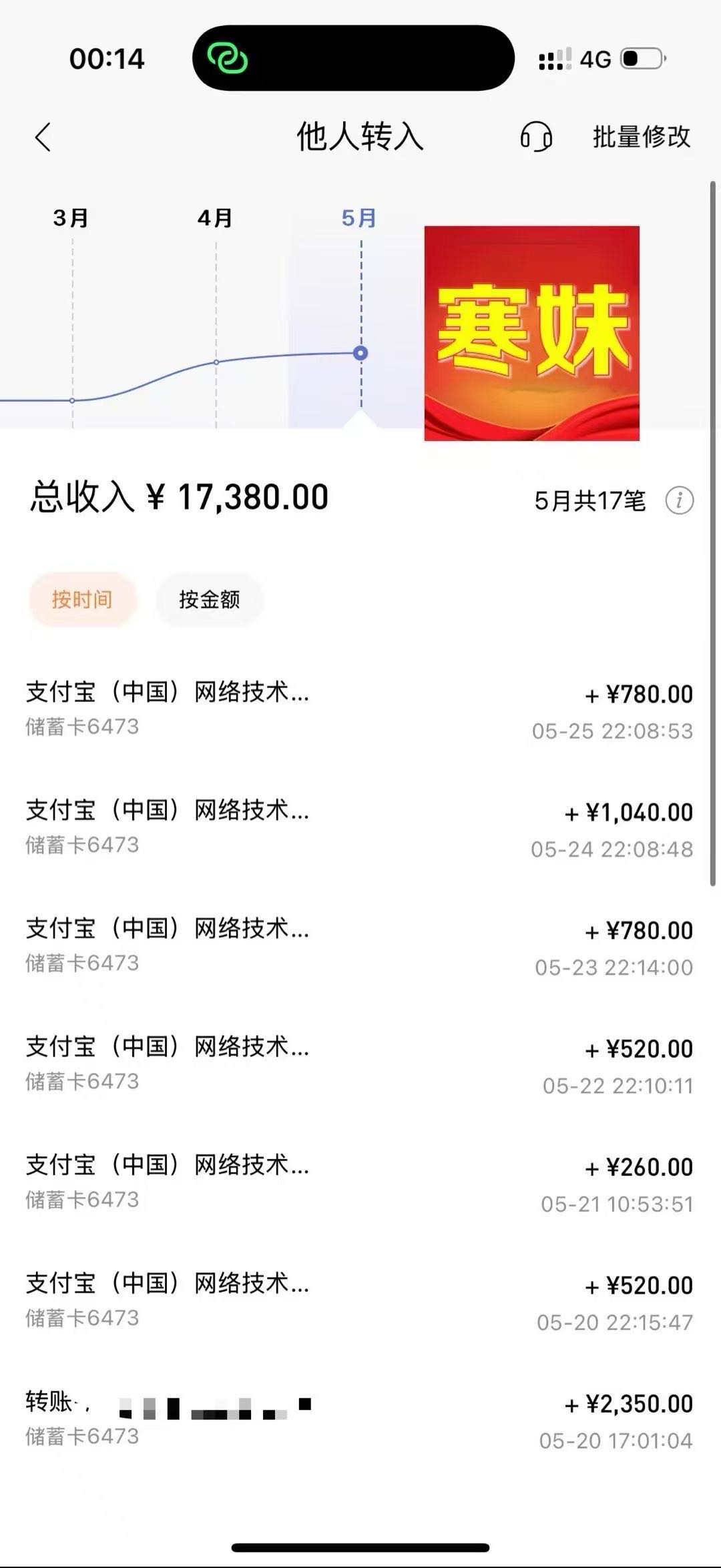
Task: Select 4月 on the income chart
Action: 215,218
